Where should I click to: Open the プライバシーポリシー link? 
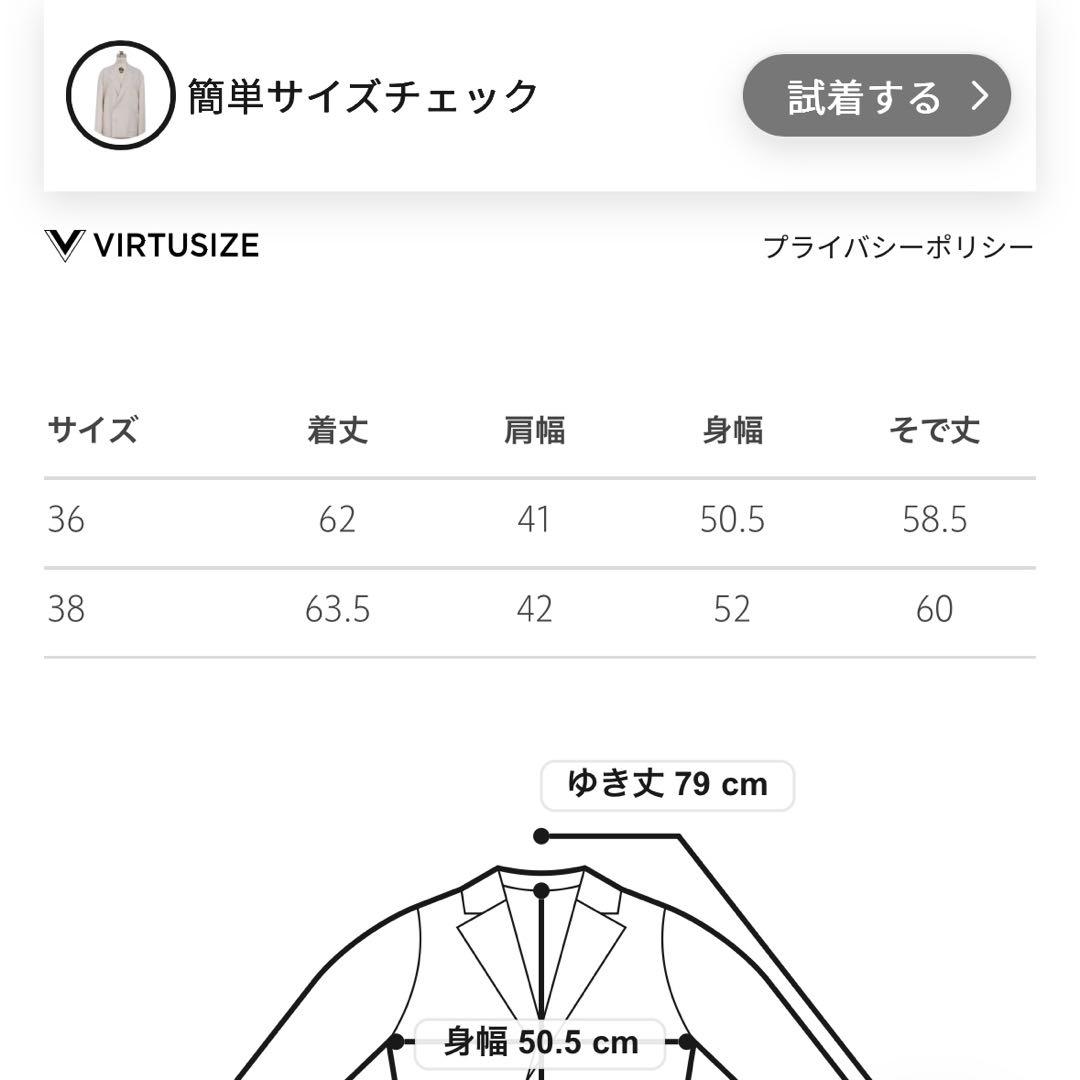(897, 247)
